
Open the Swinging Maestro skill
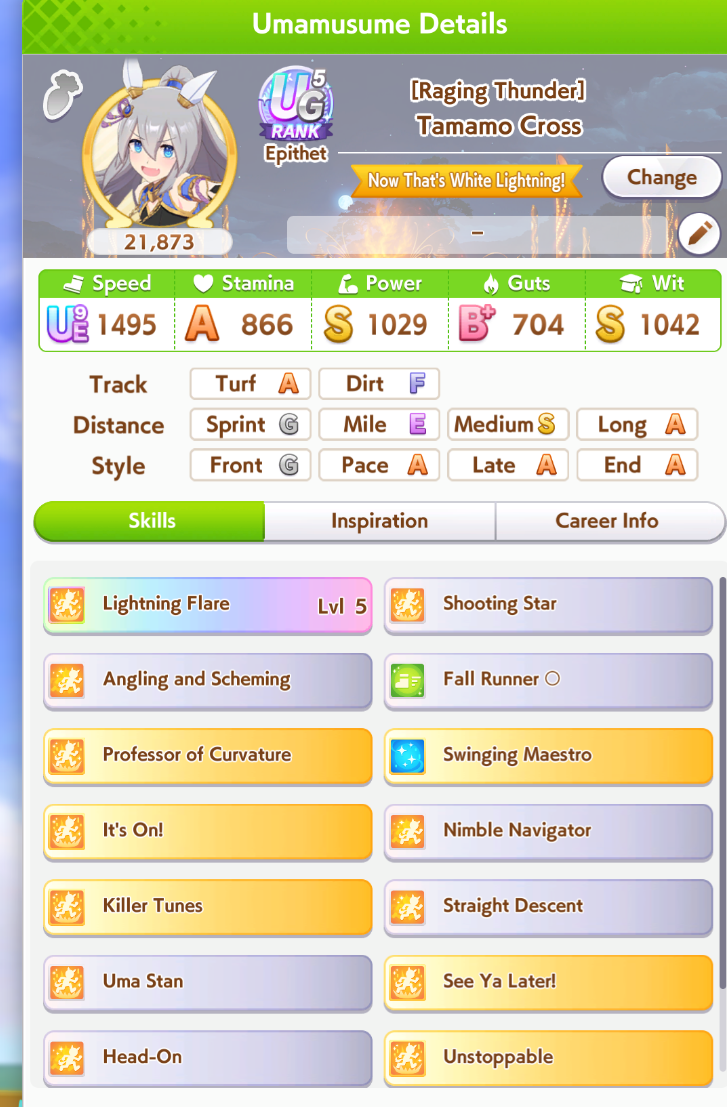point(548,756)
